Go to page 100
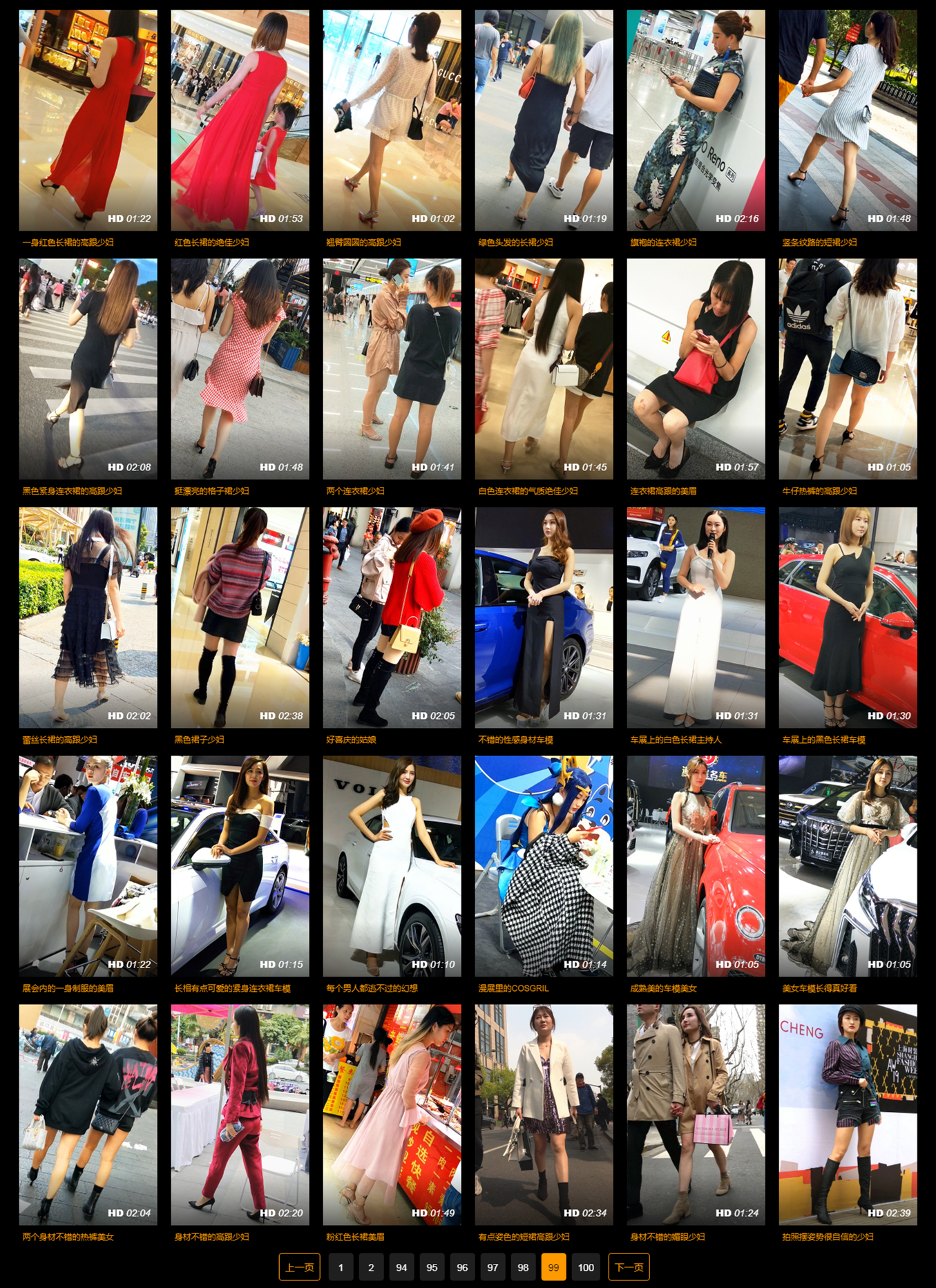Viewport: 936px width, 1288px height. pyautogui.click(x=586, y=1267)
